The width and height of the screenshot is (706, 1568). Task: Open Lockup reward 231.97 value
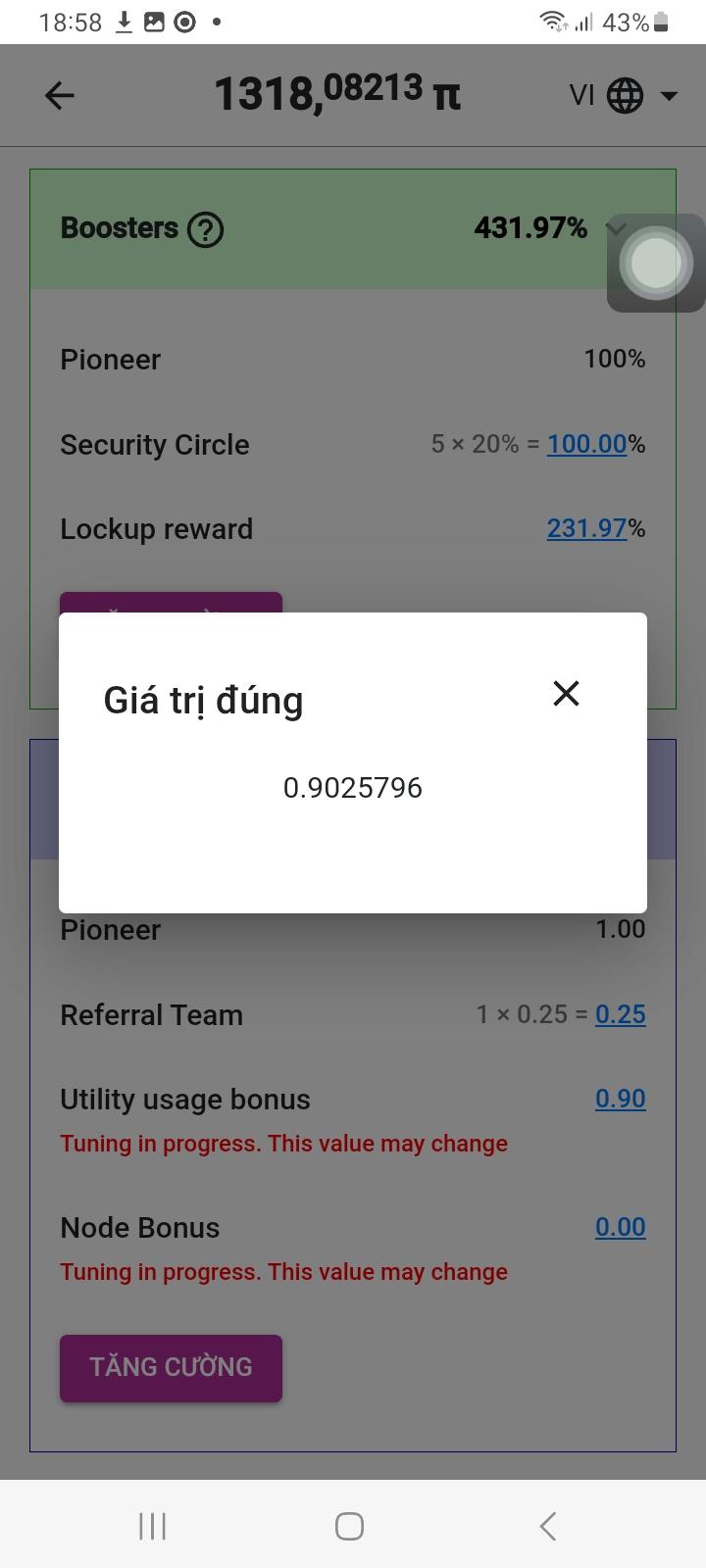click(586, 528)
